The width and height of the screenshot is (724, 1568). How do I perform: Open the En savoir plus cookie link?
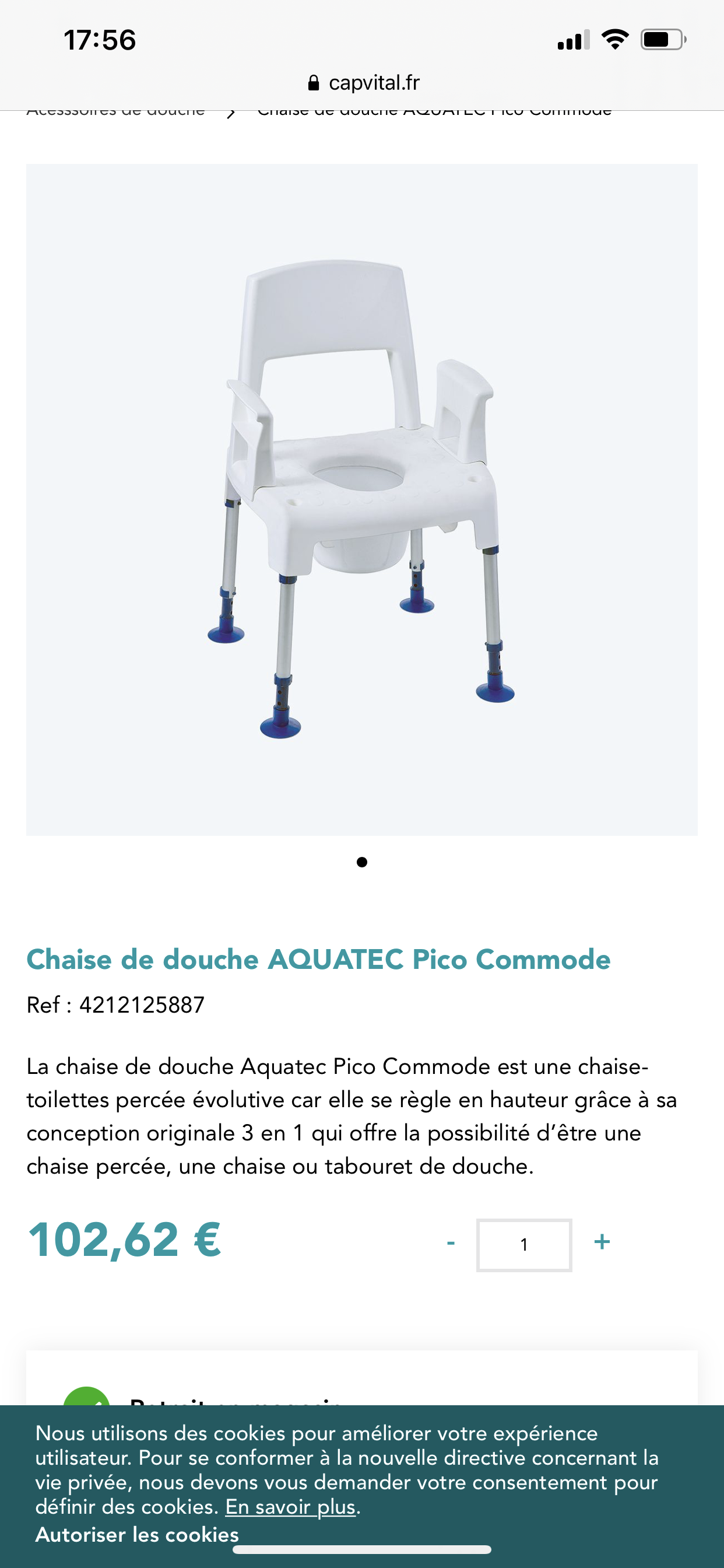pos(290,1507)
